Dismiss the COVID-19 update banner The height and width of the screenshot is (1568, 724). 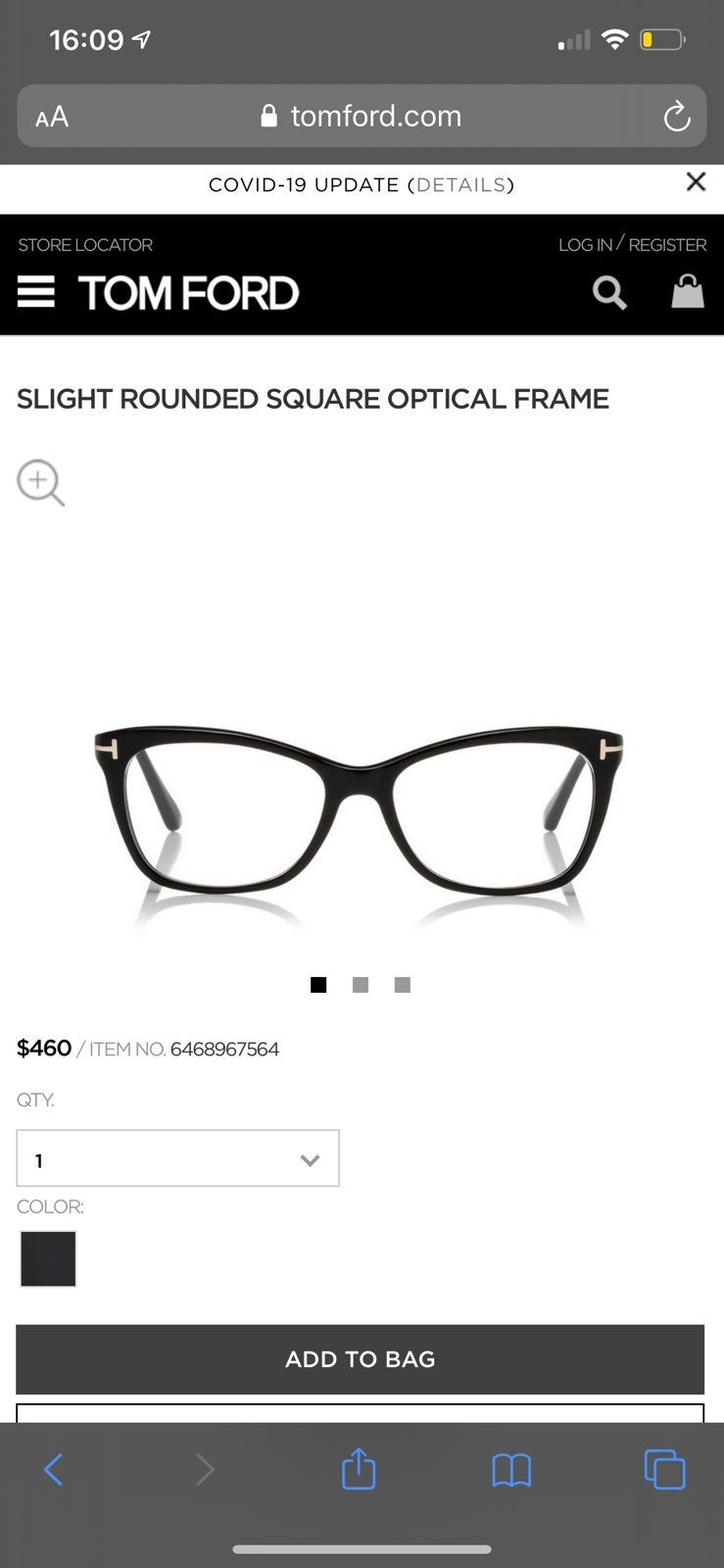point(696,181)
